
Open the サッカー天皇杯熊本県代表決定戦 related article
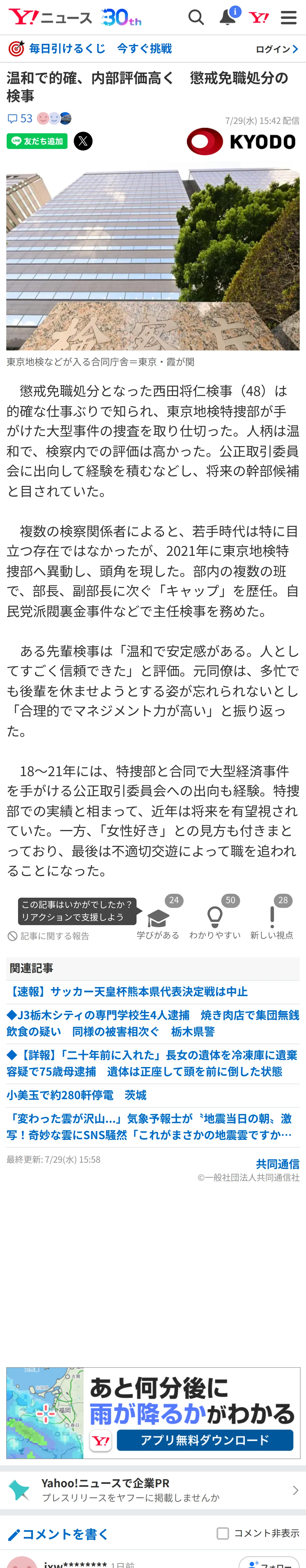click(x=127, y=991)
